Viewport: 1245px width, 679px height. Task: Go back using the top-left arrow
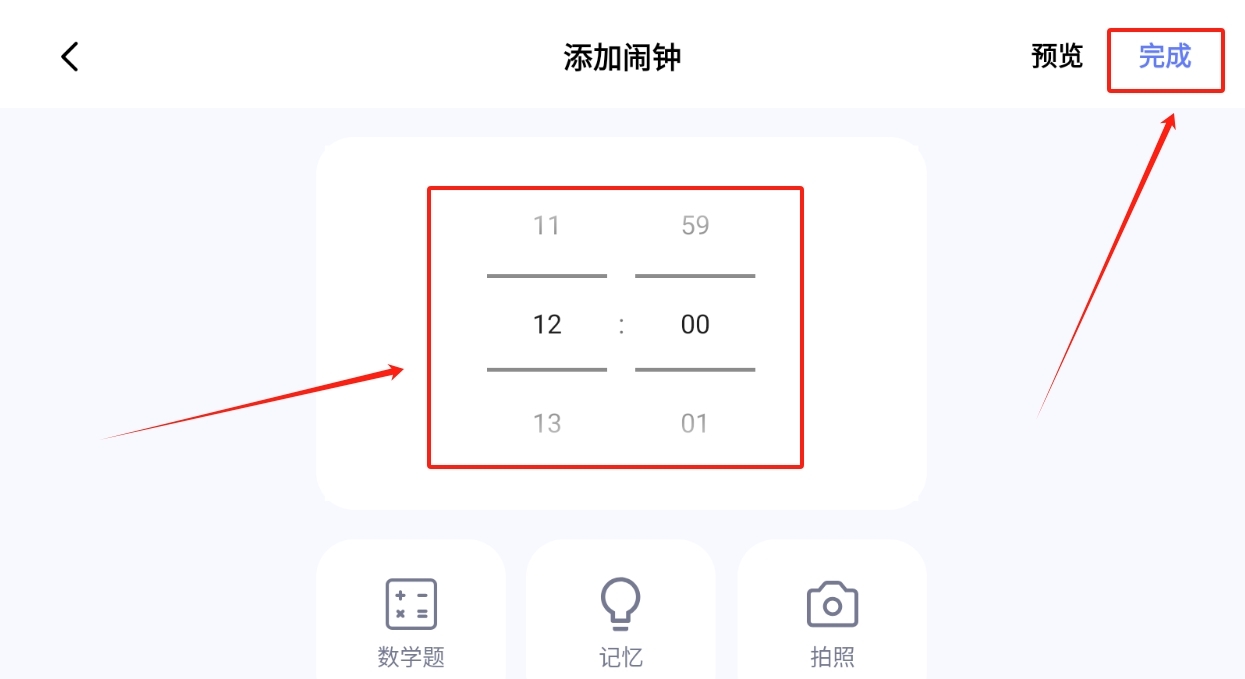[69, 57]
